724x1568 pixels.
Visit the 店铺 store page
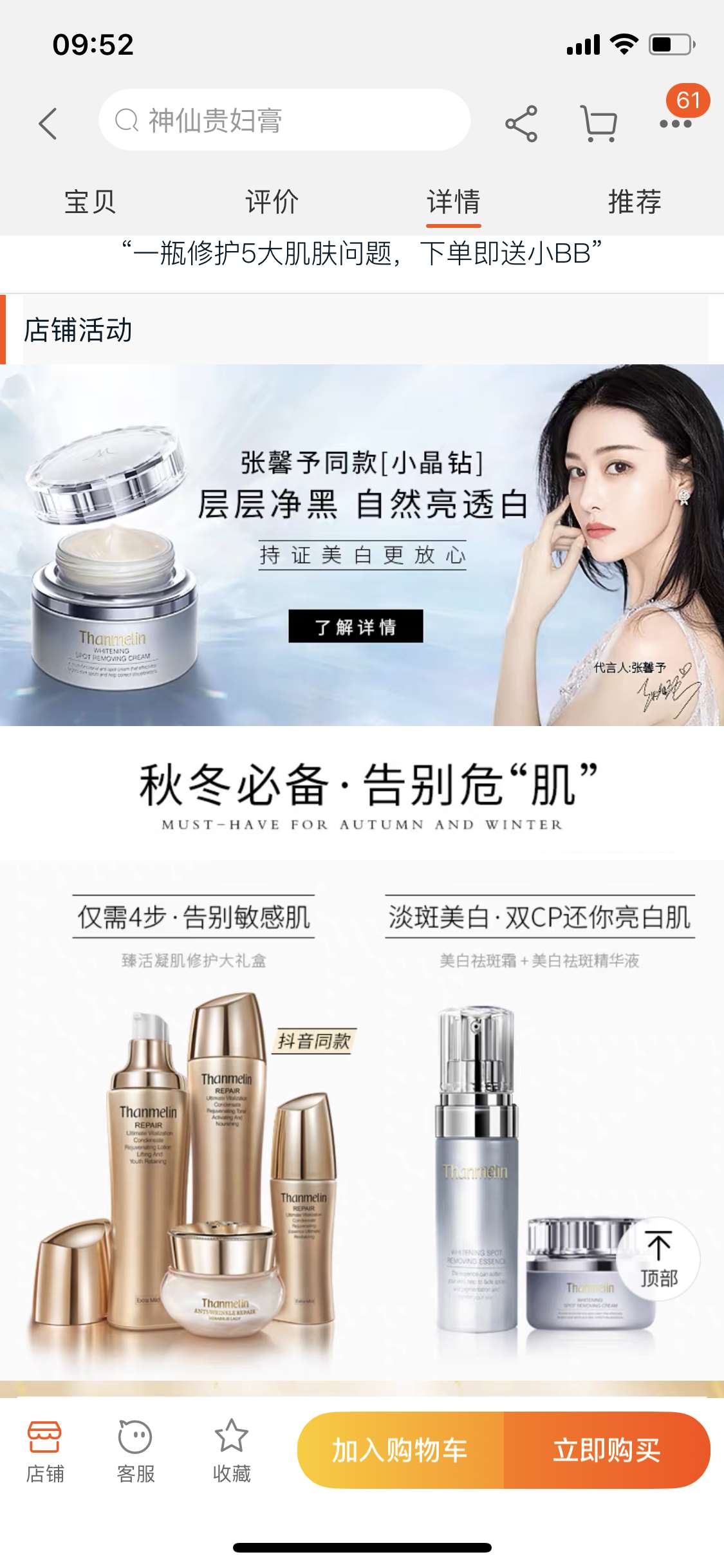44,1451
